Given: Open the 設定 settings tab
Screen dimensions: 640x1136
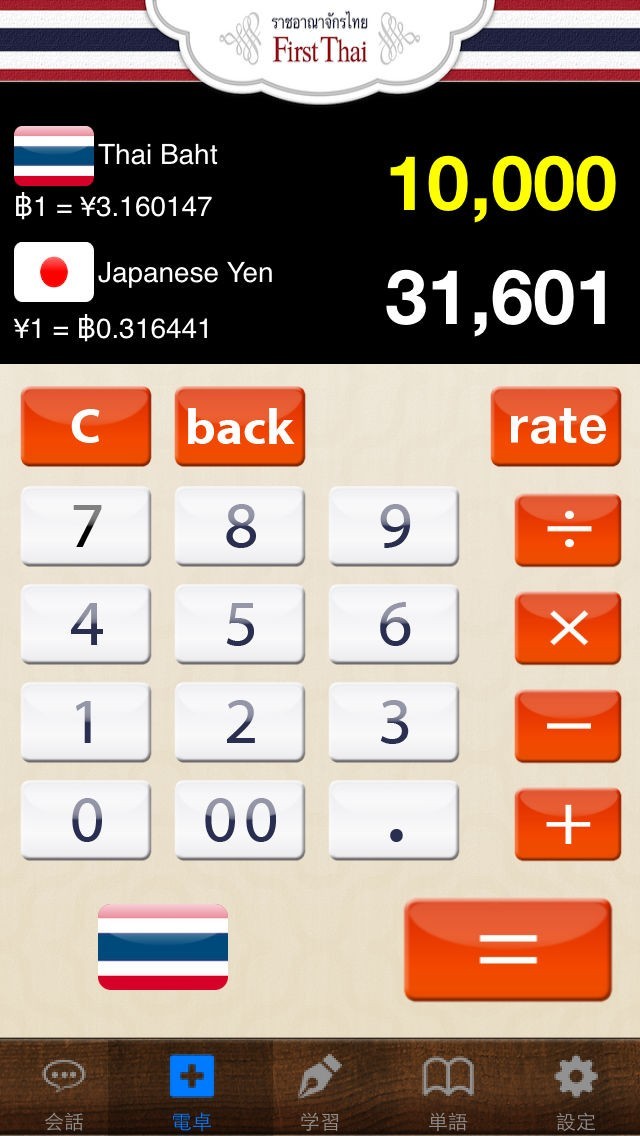Looking at the screenshot, I should [576, 1094].
